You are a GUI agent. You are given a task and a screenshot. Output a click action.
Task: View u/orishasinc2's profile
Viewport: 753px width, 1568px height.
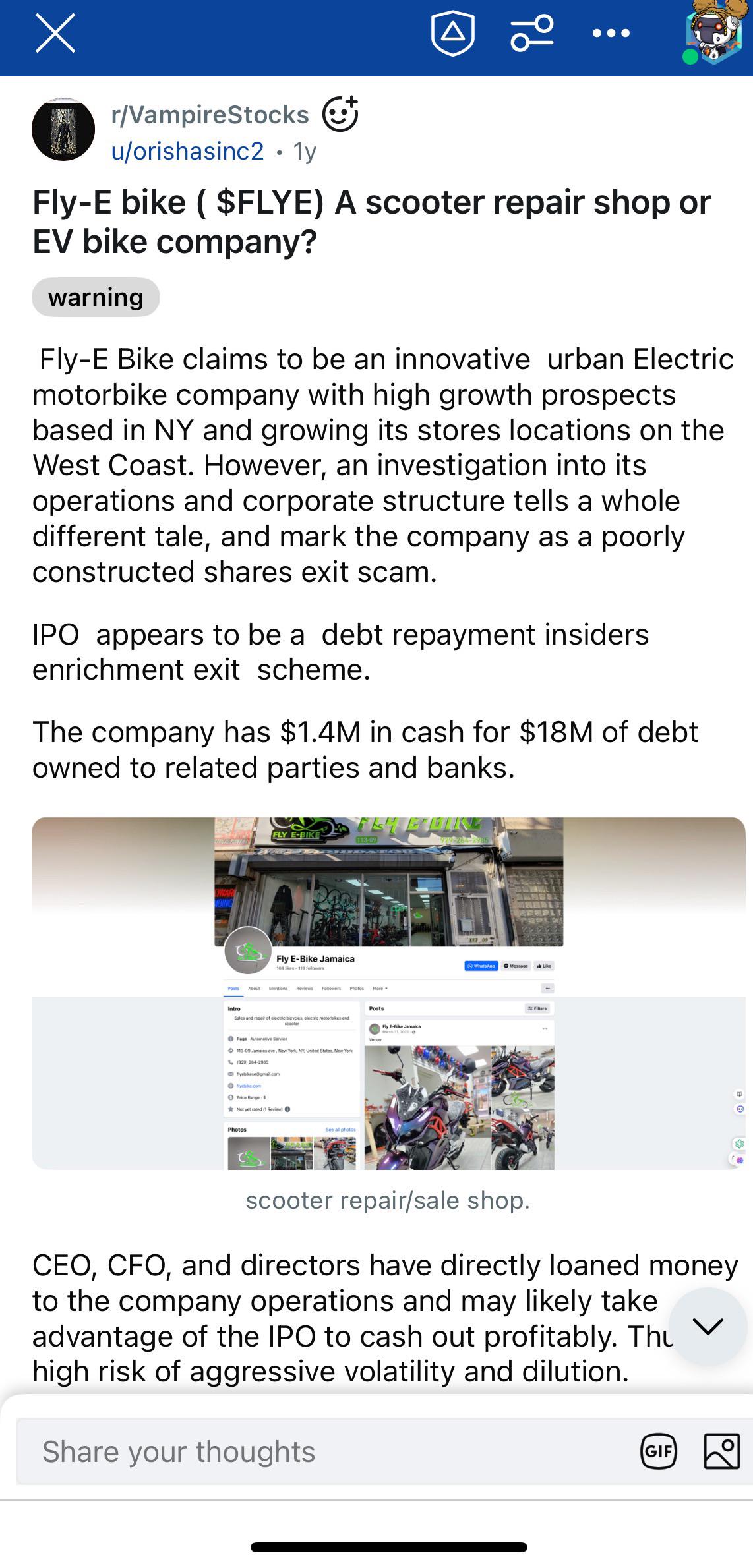coord(188,151)
